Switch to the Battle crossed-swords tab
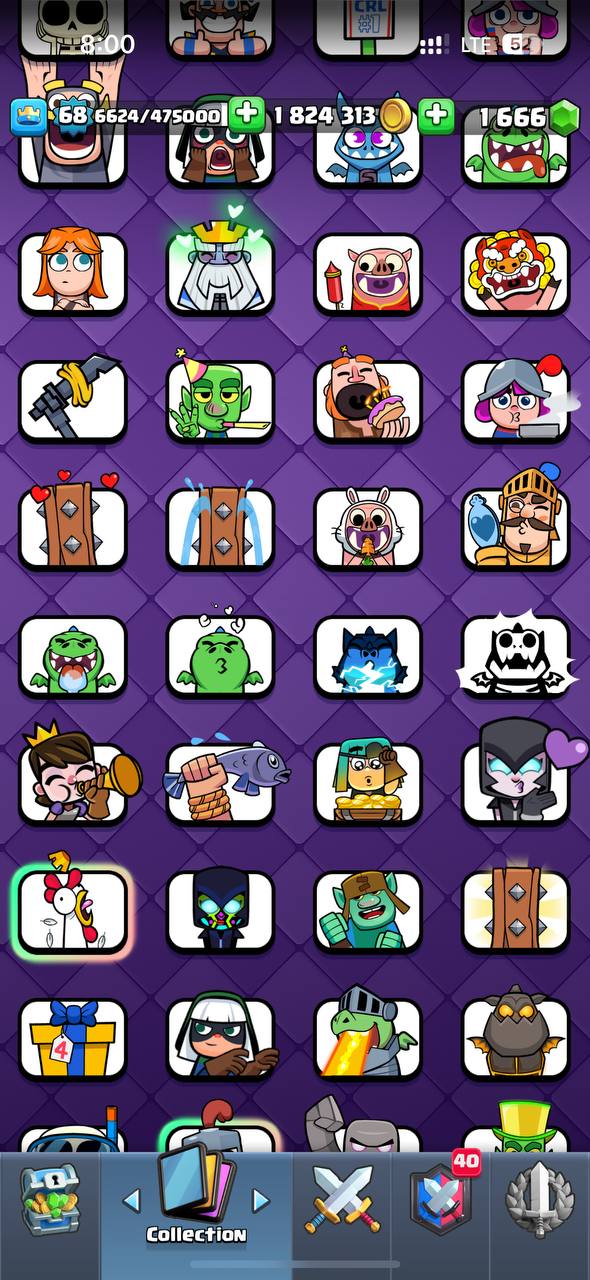This screenshot has height=1280, width=590. point(342,1199)
